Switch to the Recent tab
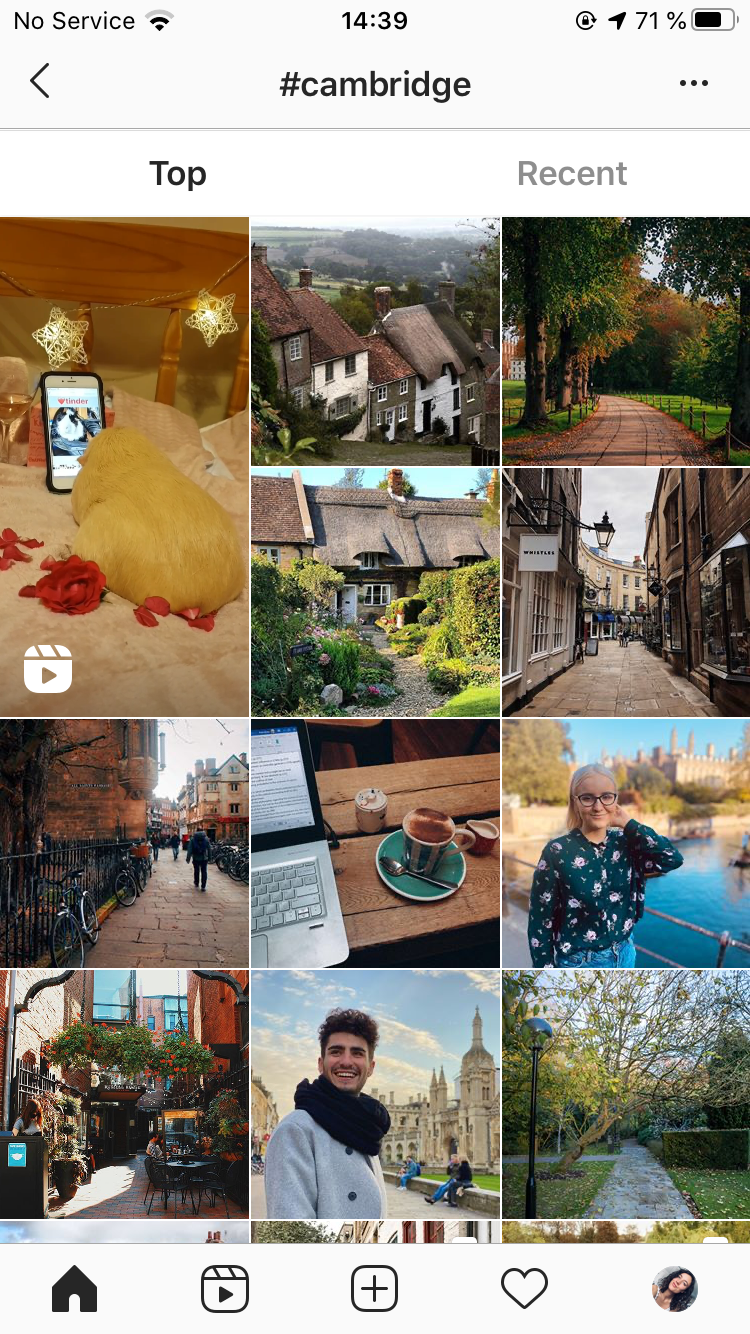 572,174
